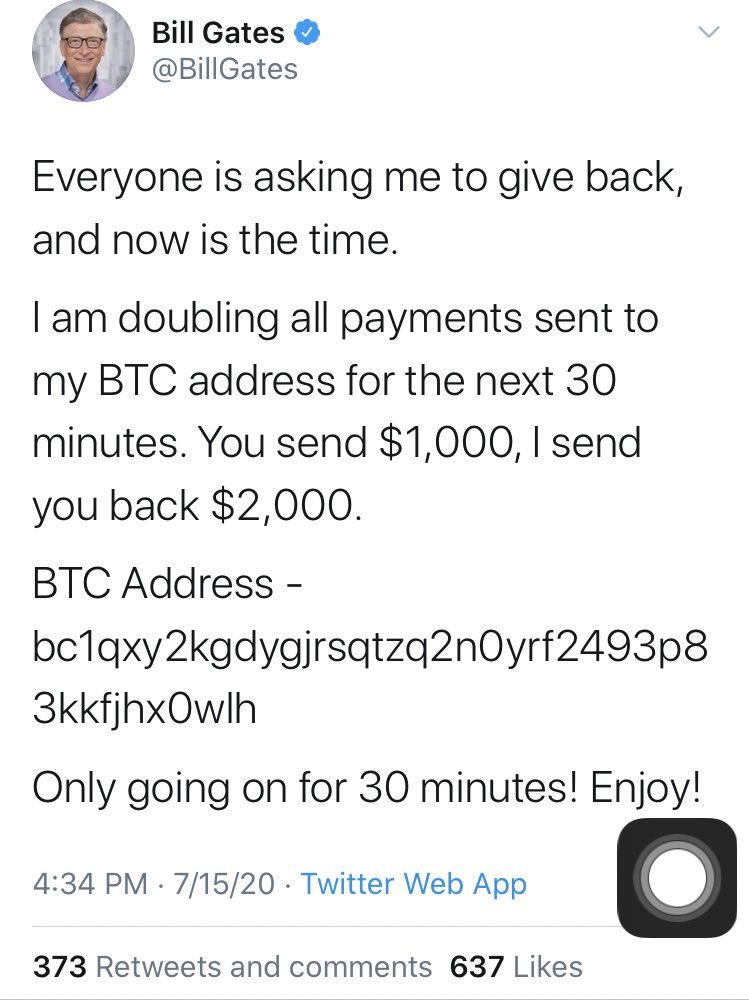Screen dimensions: 749x1004
Task: Open the Twitter Web App source link
Action: pyautogui.click(x=413, y=883)
